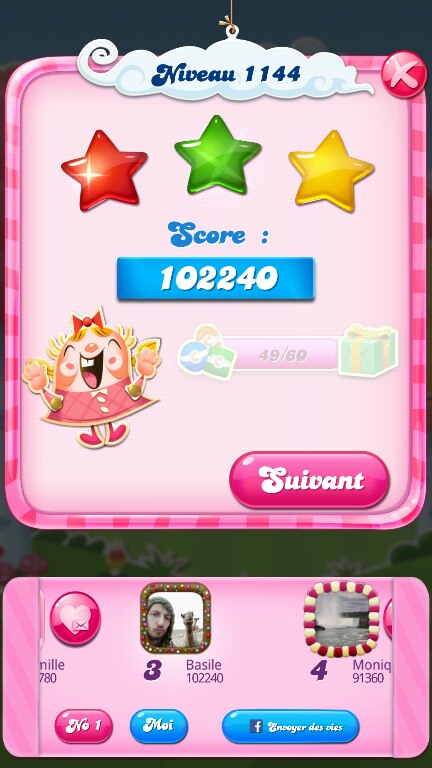Close the Niveau 1144 results dialog

click(404, 74)
